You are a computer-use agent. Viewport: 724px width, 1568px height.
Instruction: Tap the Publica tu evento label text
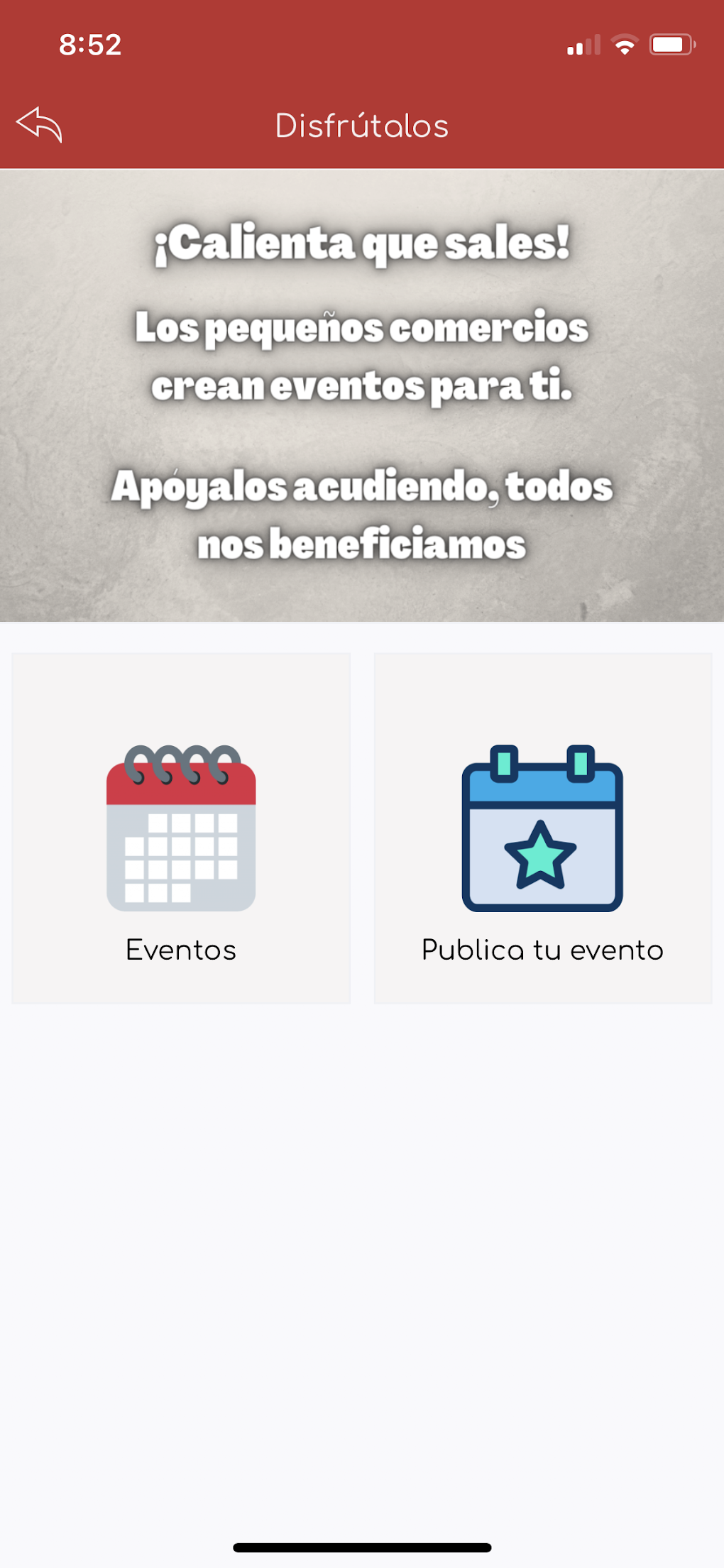click(542, 949)
